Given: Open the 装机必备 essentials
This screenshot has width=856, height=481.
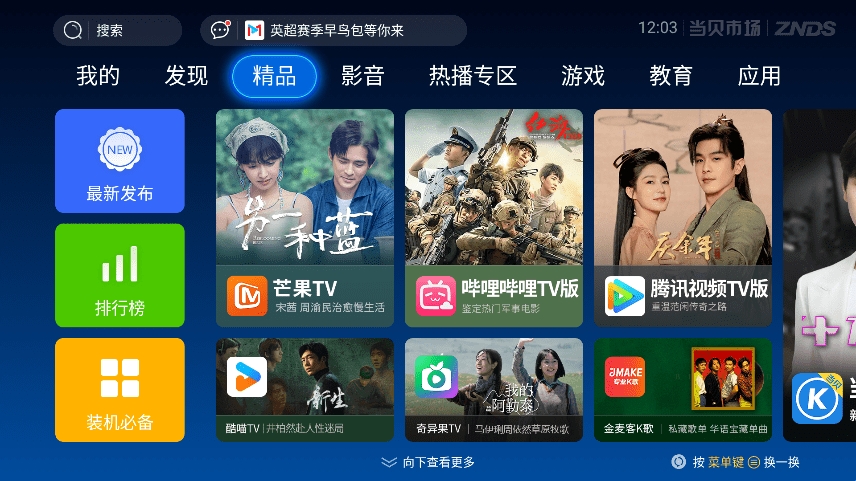Looking at the screenshot, I should (120, 390).
